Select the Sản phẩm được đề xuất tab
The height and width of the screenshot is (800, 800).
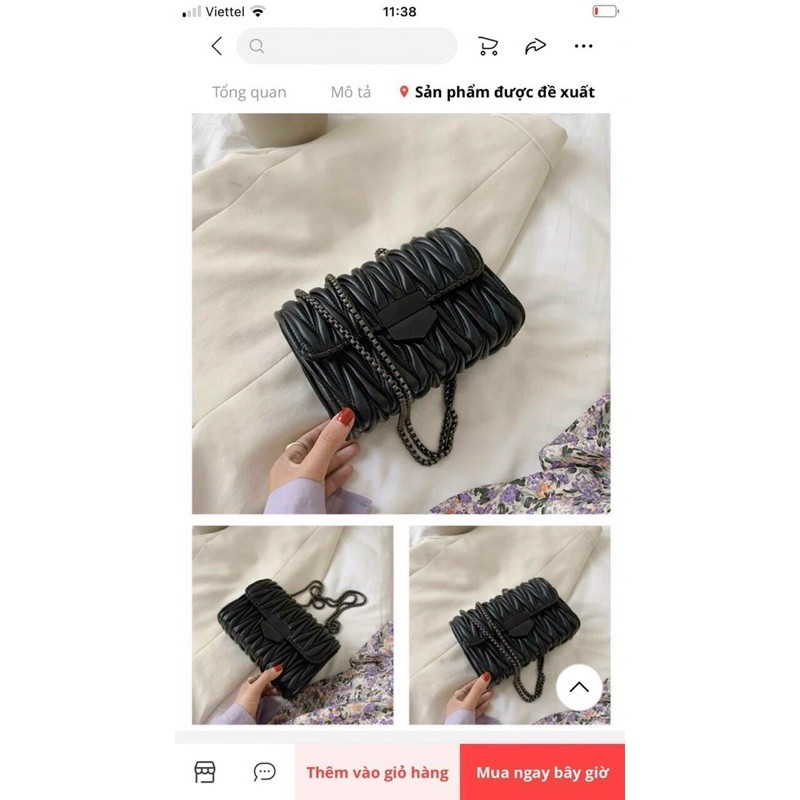497,92
